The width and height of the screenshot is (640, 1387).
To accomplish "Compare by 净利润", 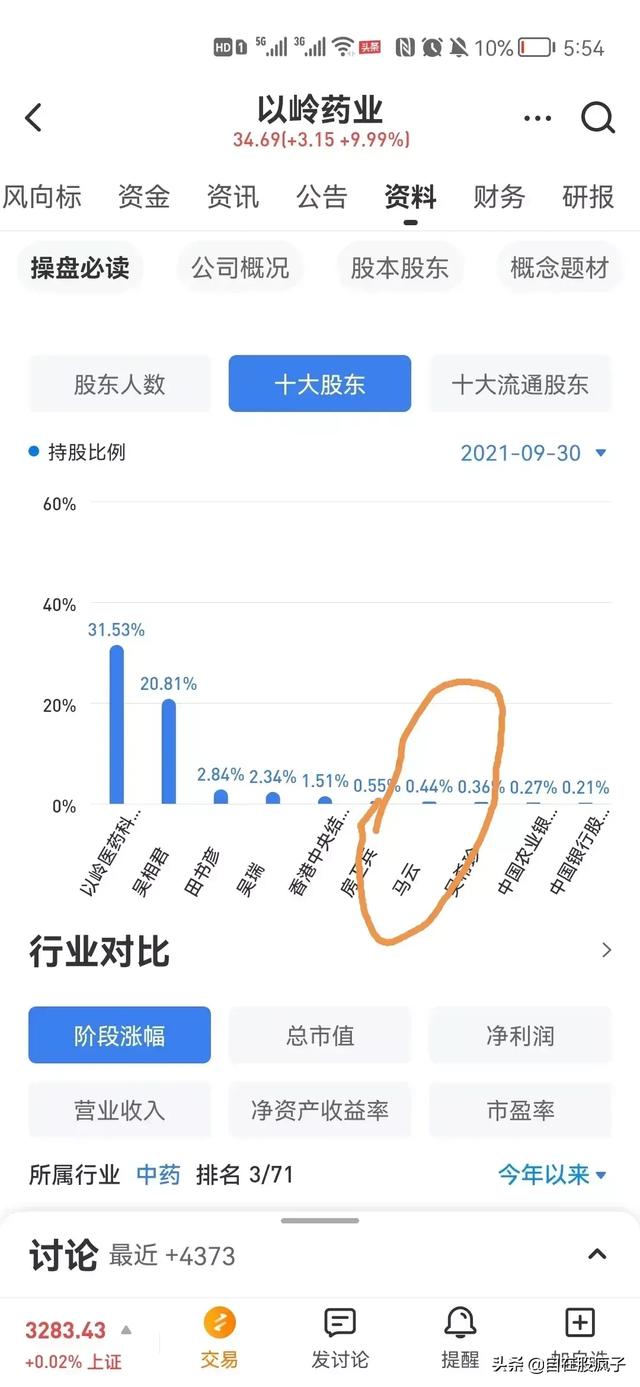I will [x=520, y=1035].
